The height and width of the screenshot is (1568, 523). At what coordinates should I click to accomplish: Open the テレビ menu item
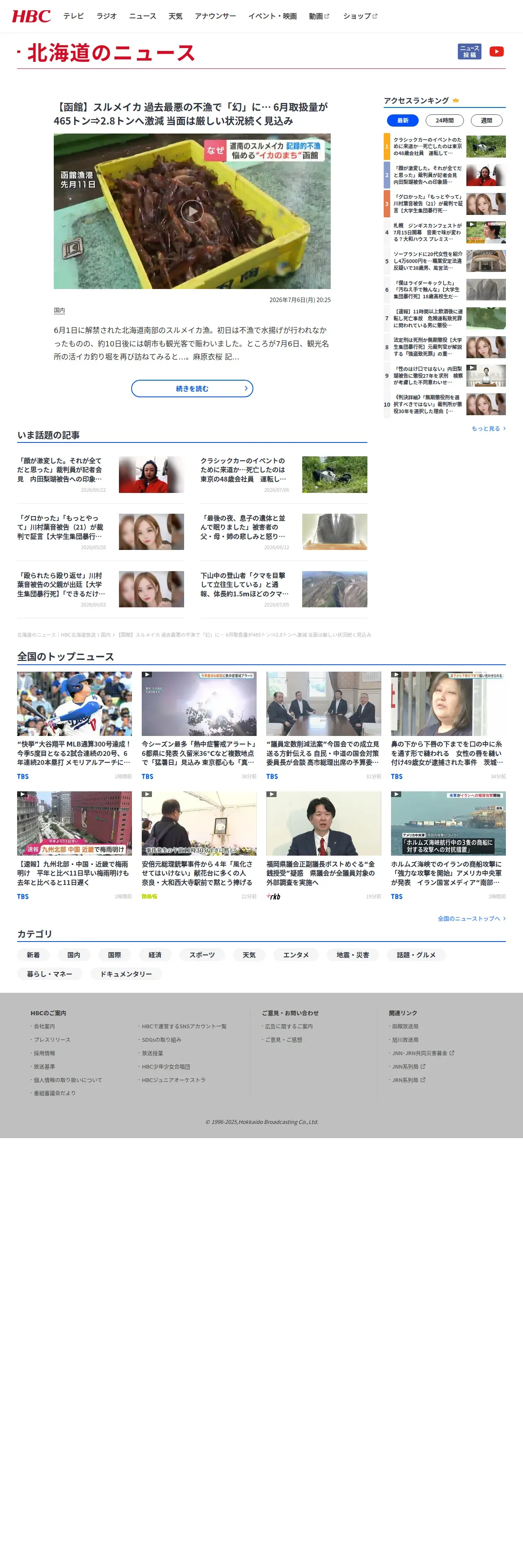[74, 16]
